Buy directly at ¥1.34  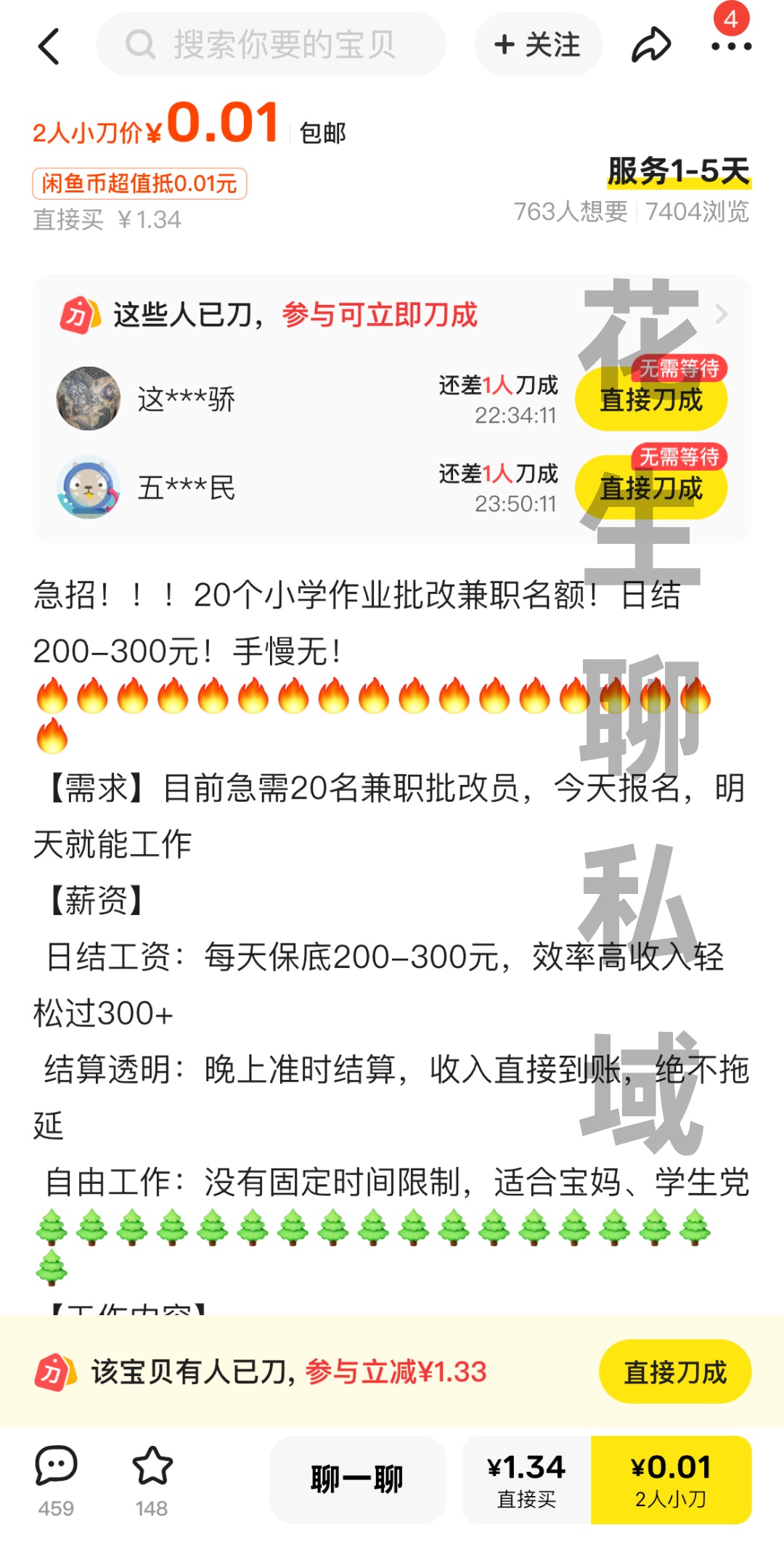(x=526, y=1479)
